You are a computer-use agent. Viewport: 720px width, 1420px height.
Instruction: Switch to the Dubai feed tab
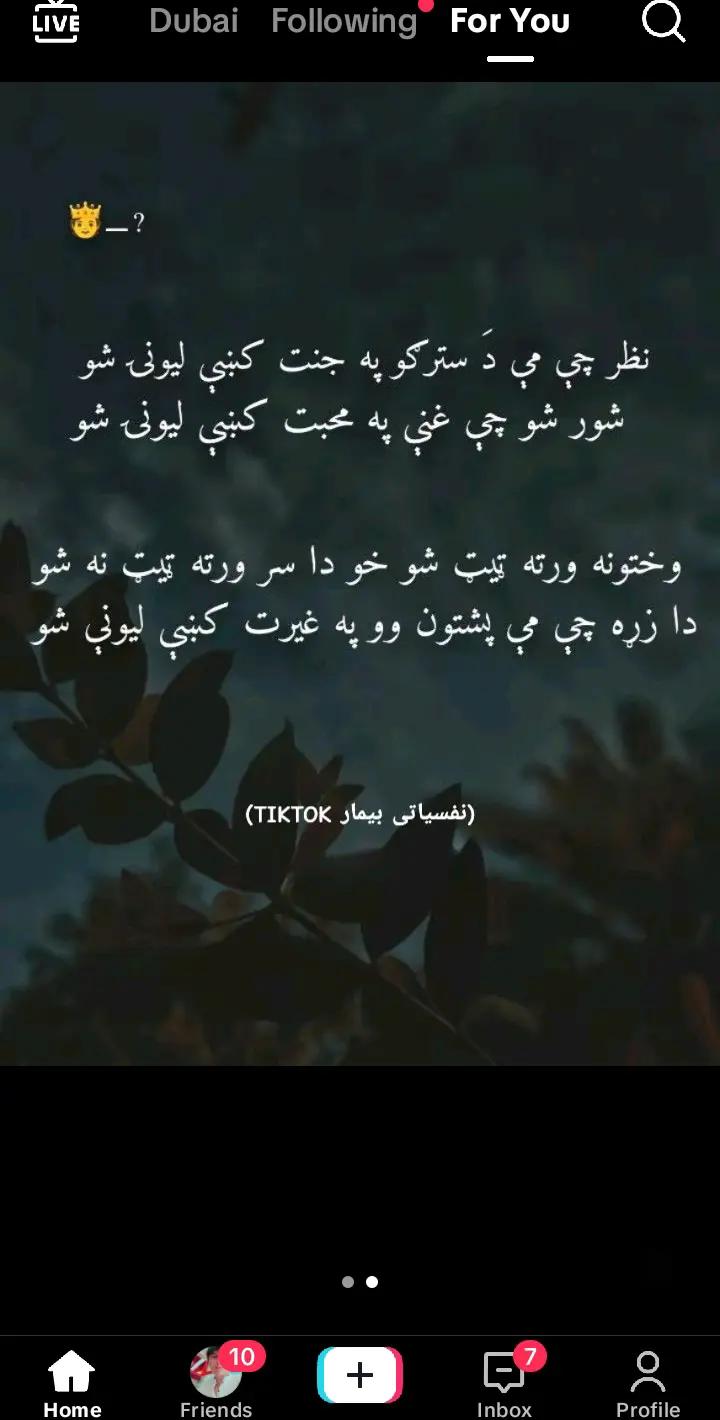click(194, 22)
